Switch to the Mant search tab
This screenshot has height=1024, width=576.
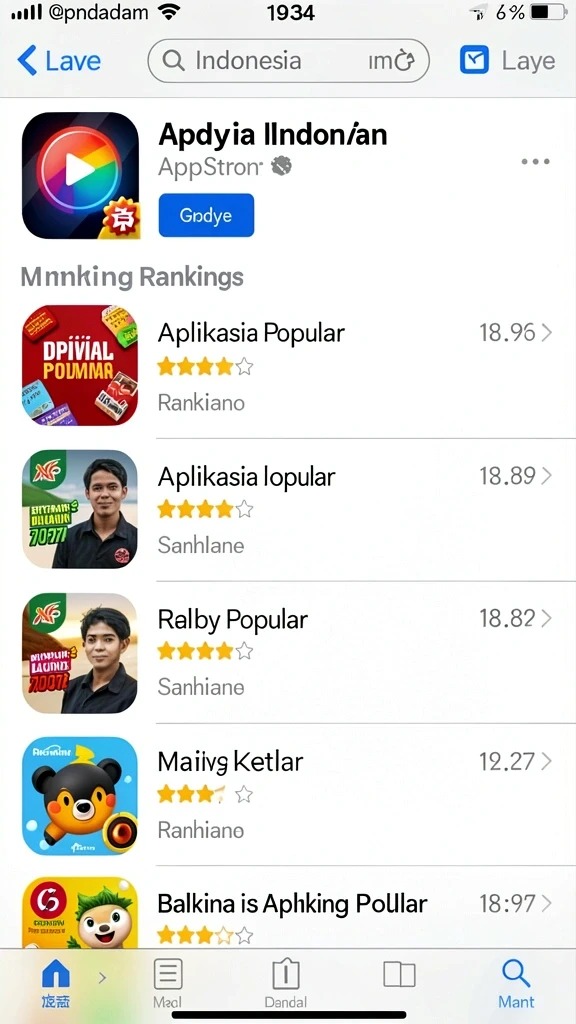coord(516,983)
